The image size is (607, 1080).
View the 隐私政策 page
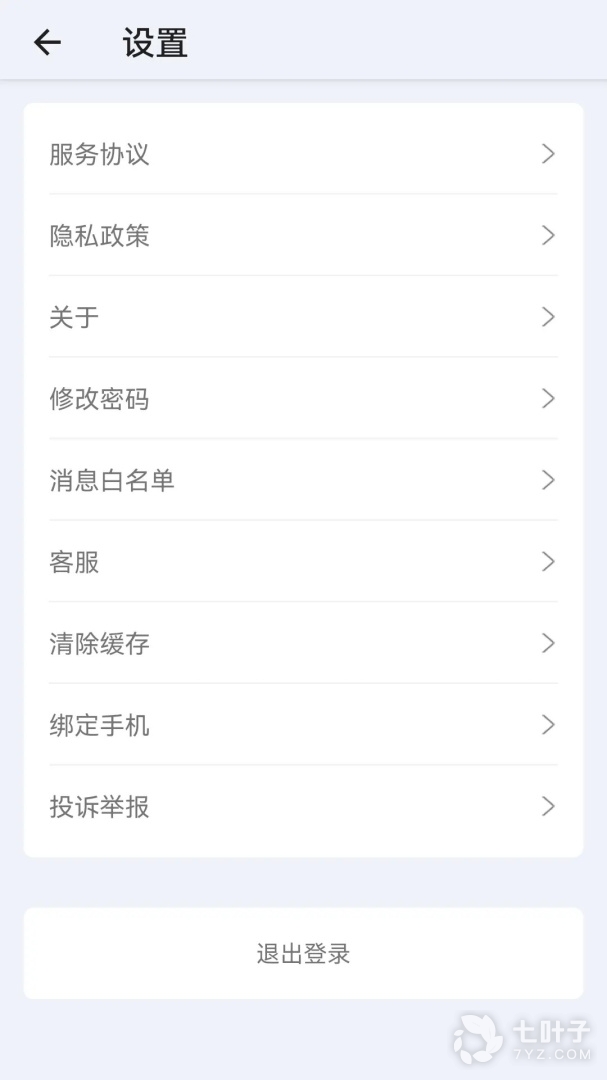click(303, 236)
